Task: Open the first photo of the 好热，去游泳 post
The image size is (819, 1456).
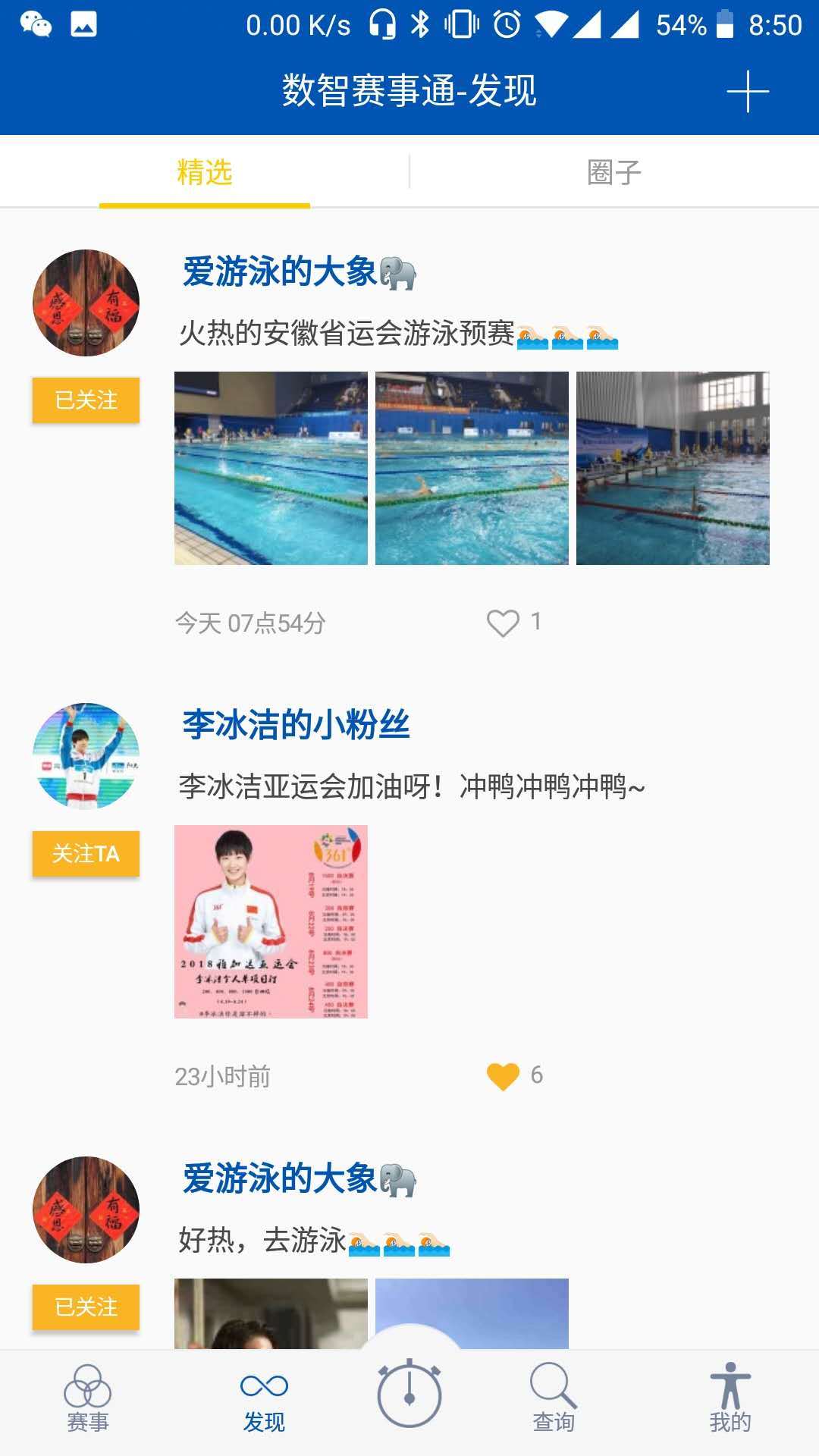Action: click(271, 1313)
